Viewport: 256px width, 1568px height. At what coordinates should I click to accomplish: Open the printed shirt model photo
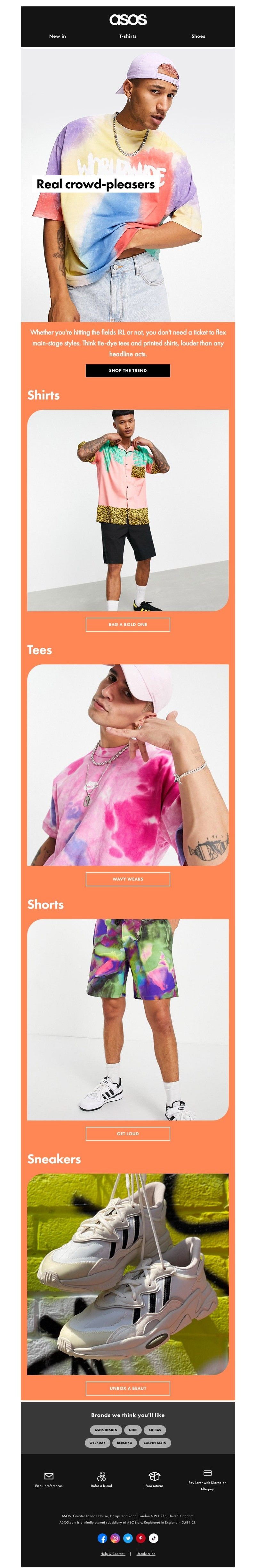click(x=127, y=510)
